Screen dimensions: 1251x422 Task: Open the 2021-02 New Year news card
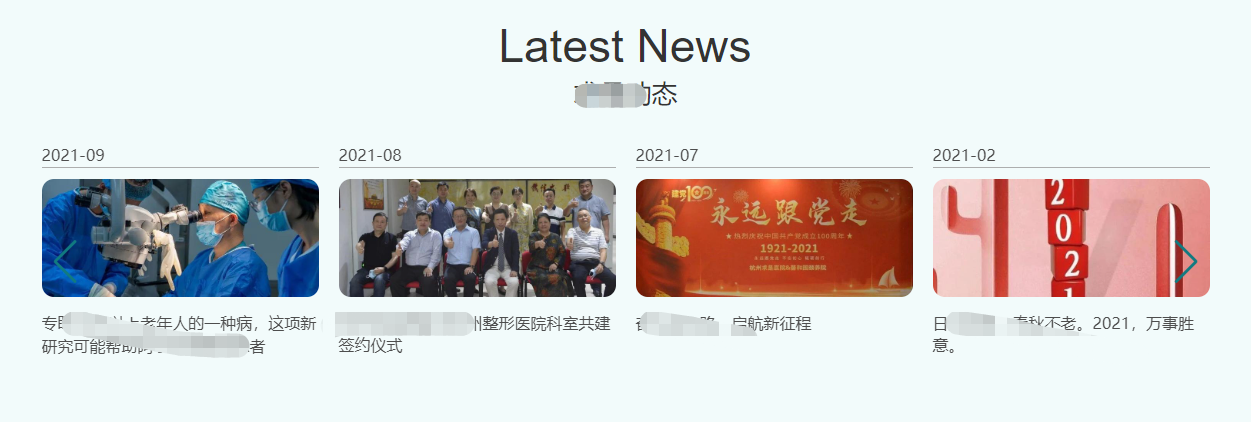[x=1071, y=238]
